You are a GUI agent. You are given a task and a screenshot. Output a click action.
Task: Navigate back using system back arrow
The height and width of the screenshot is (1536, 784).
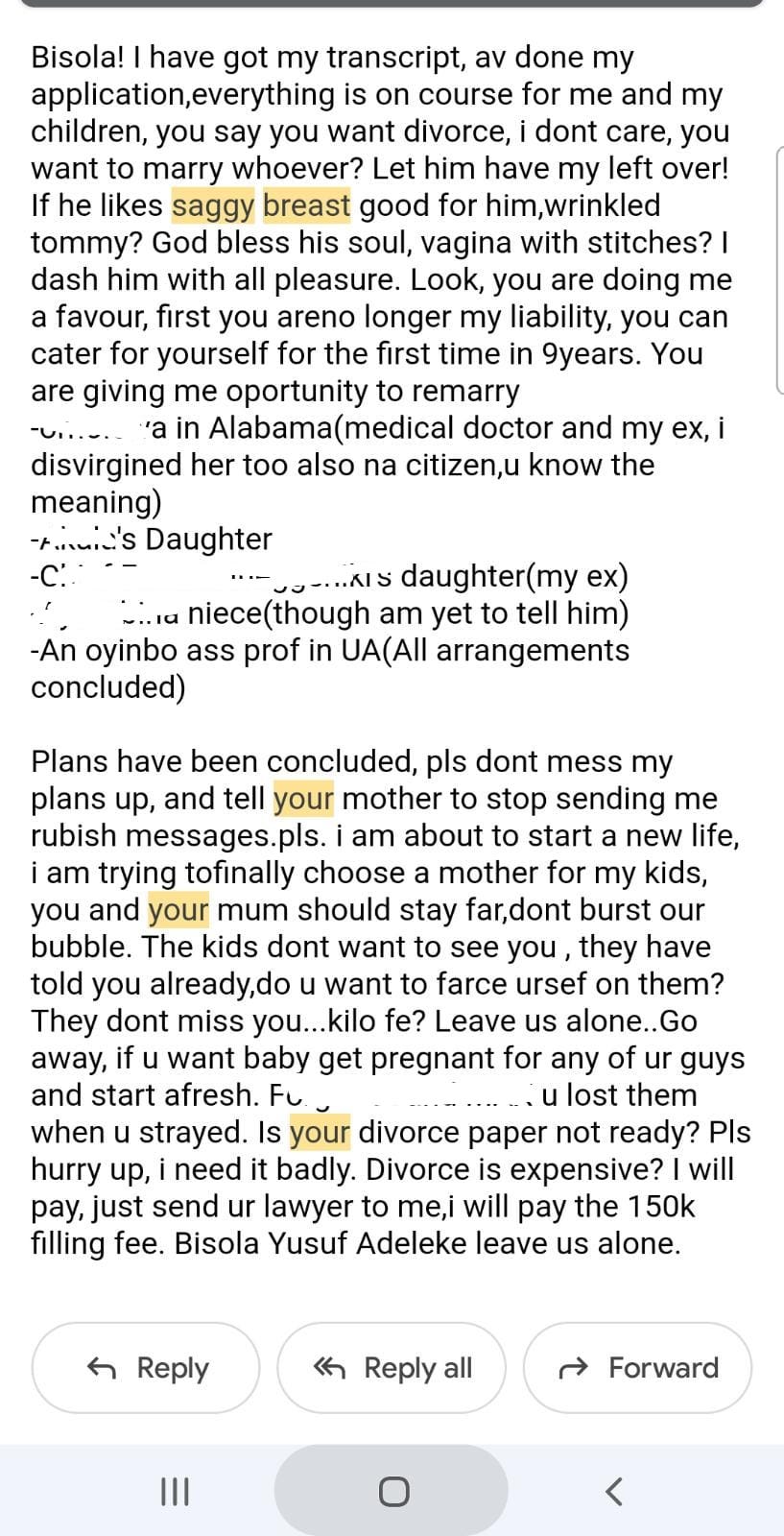click(614, 1491)
